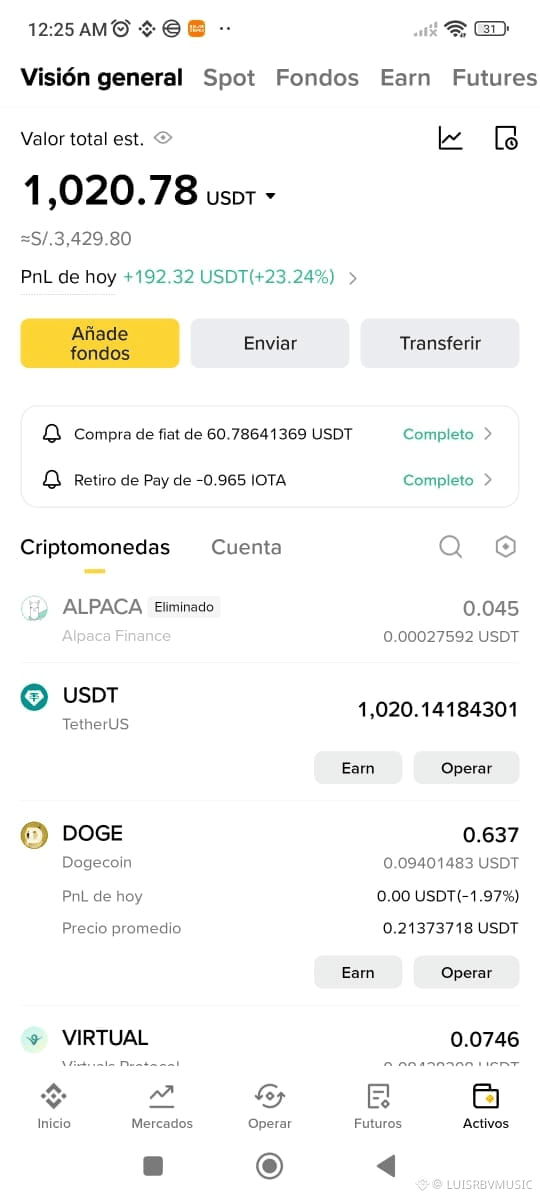Image resolution: width=540 pixels, height=1200 pixels.
Task: Tap Añade fondos button
Action: pos(100,343)
